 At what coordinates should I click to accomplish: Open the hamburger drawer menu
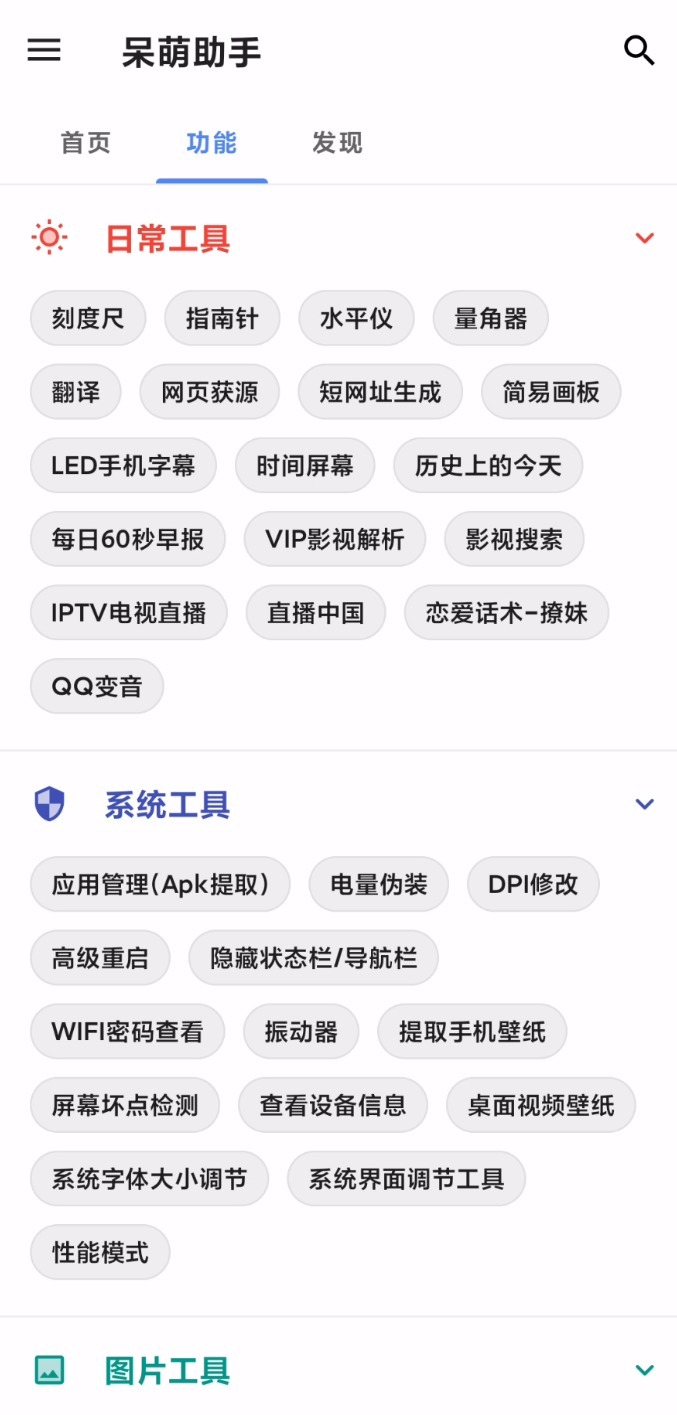click(44, 50)
